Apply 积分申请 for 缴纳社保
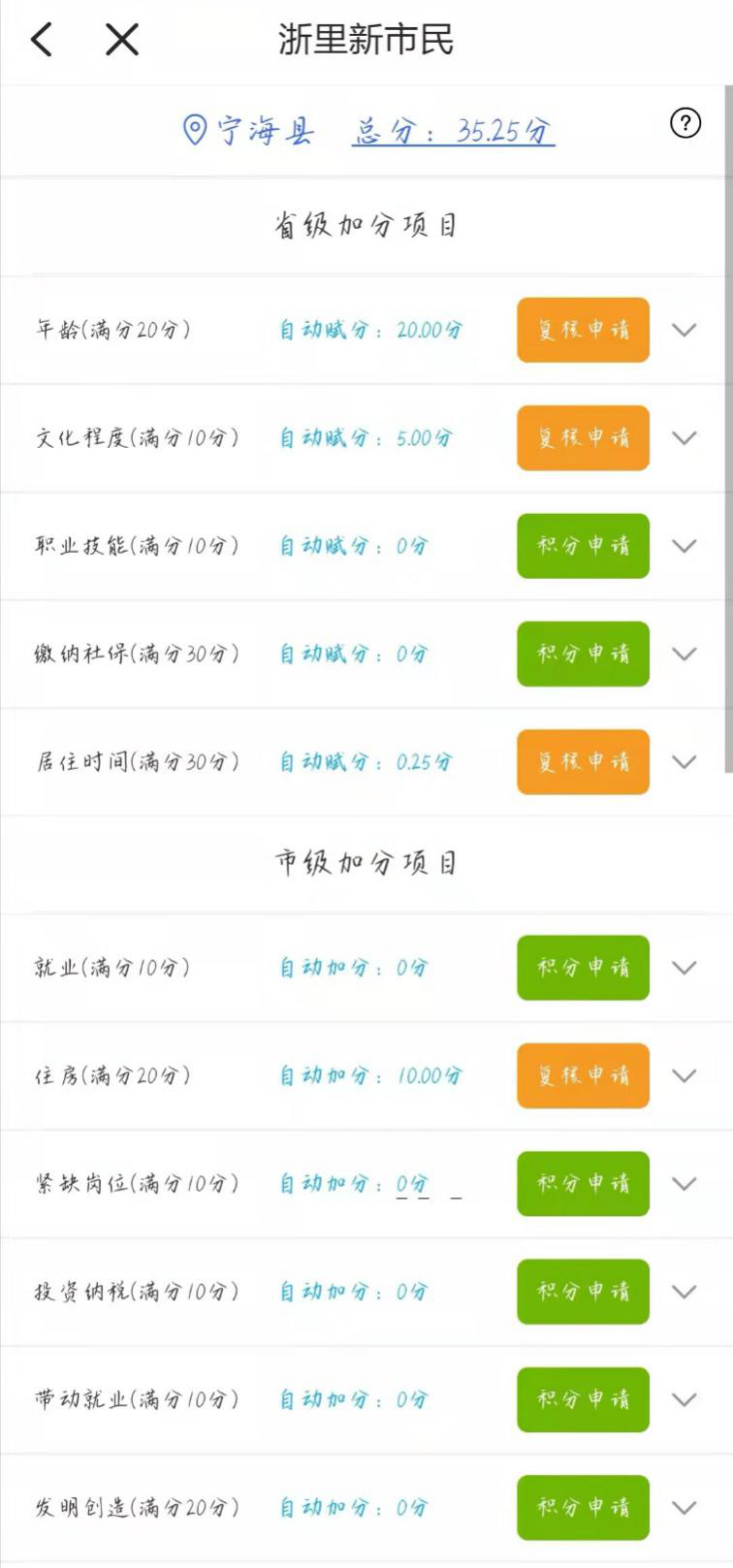The width and height of the screenshot is (733, 1568). tap(583, 654)
